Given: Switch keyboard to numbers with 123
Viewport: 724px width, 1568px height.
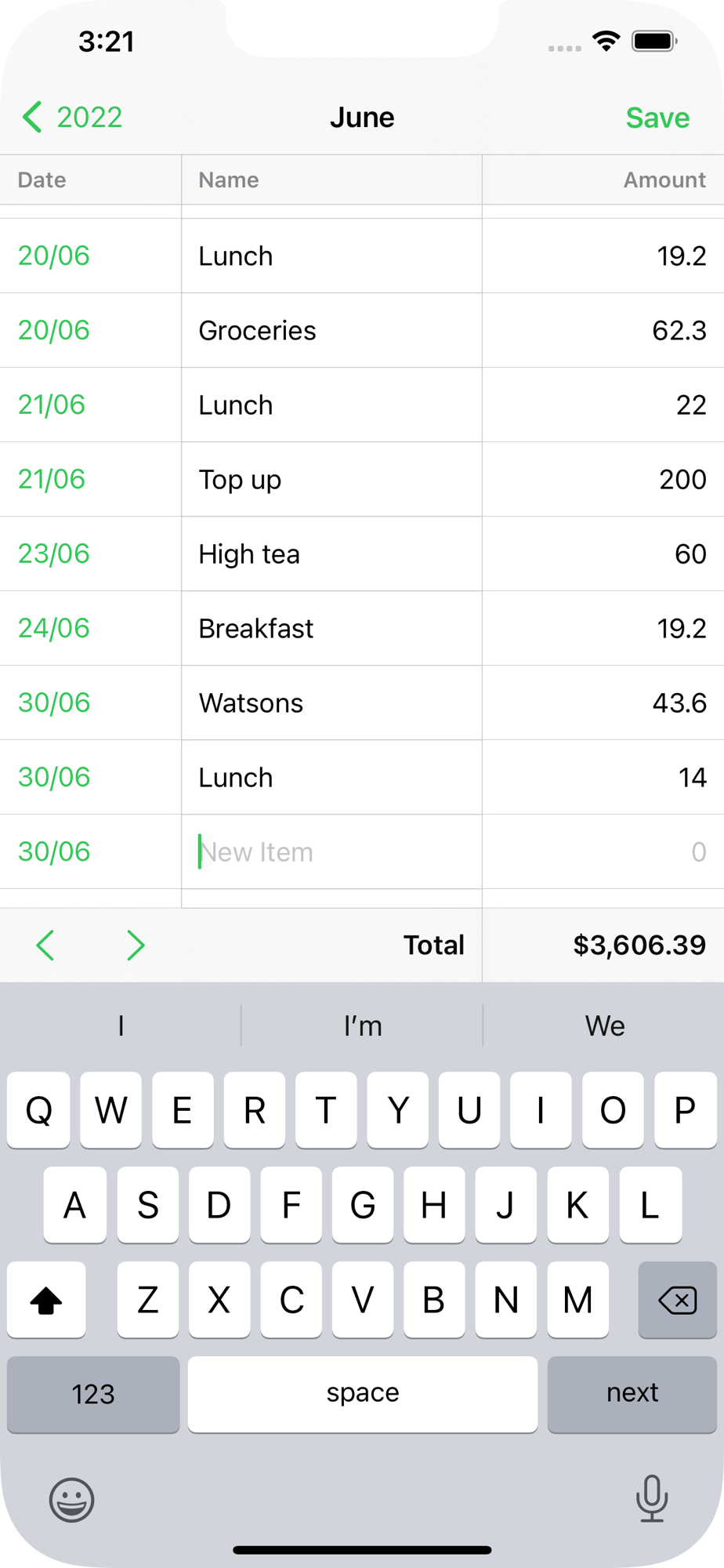Looking at the screenshot, I should 93,1393.
